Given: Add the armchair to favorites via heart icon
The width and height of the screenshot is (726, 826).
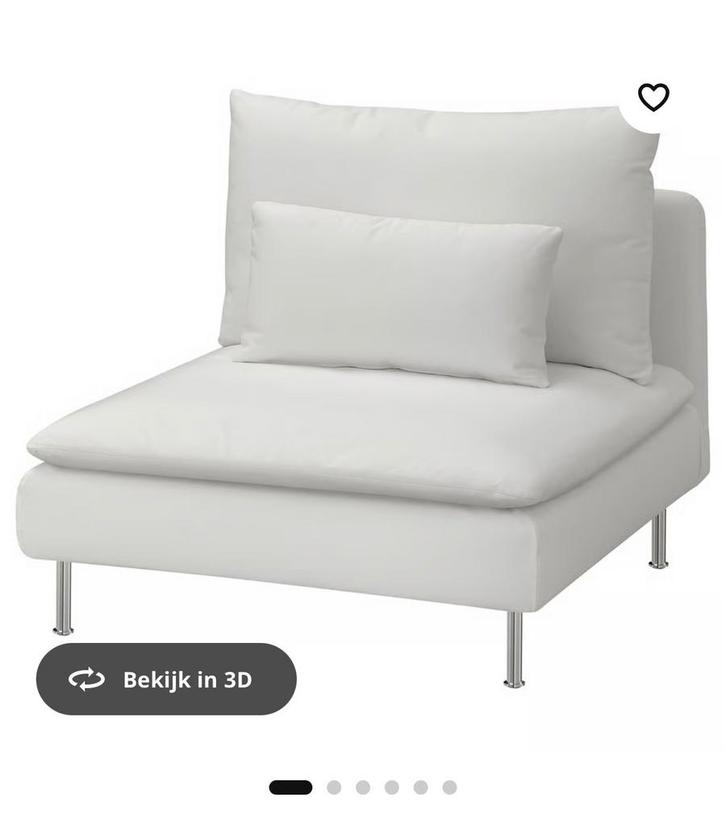Looking at the screenshot, I should [655, 99].
